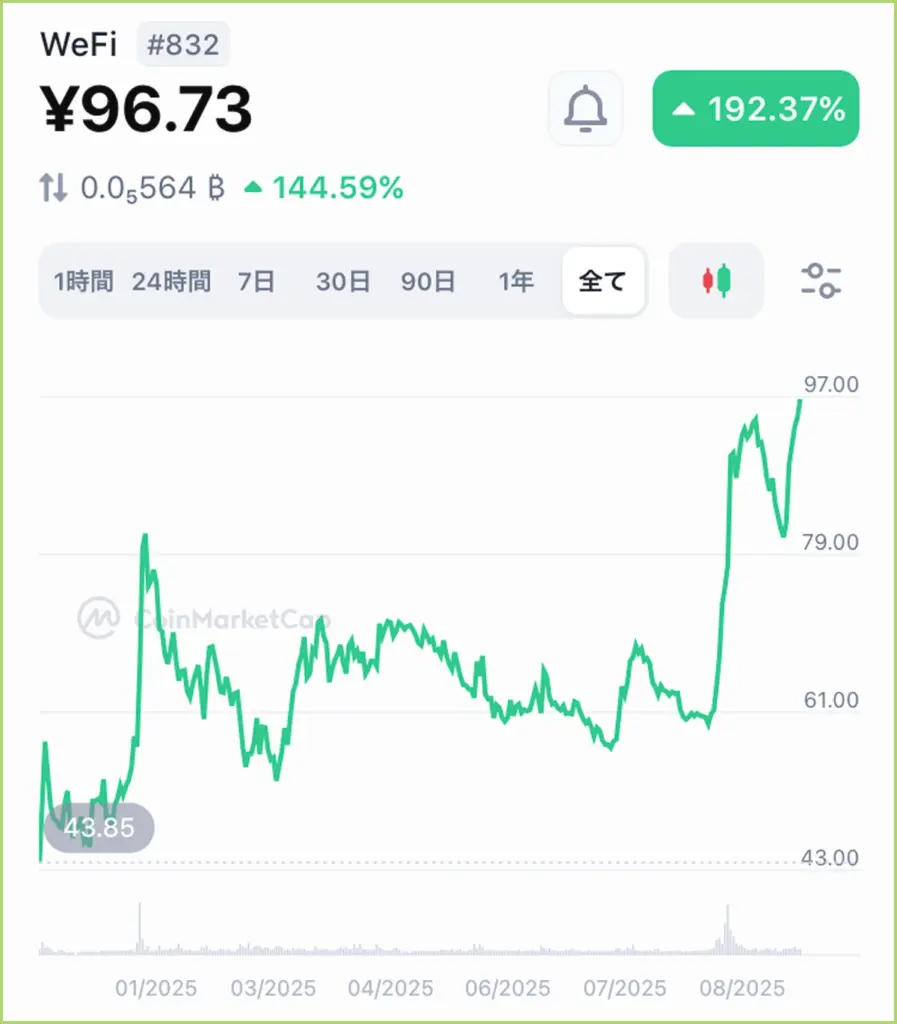Switch to candlestick chart view
Screen dimensions: 897x1024
tap(716, 281)
